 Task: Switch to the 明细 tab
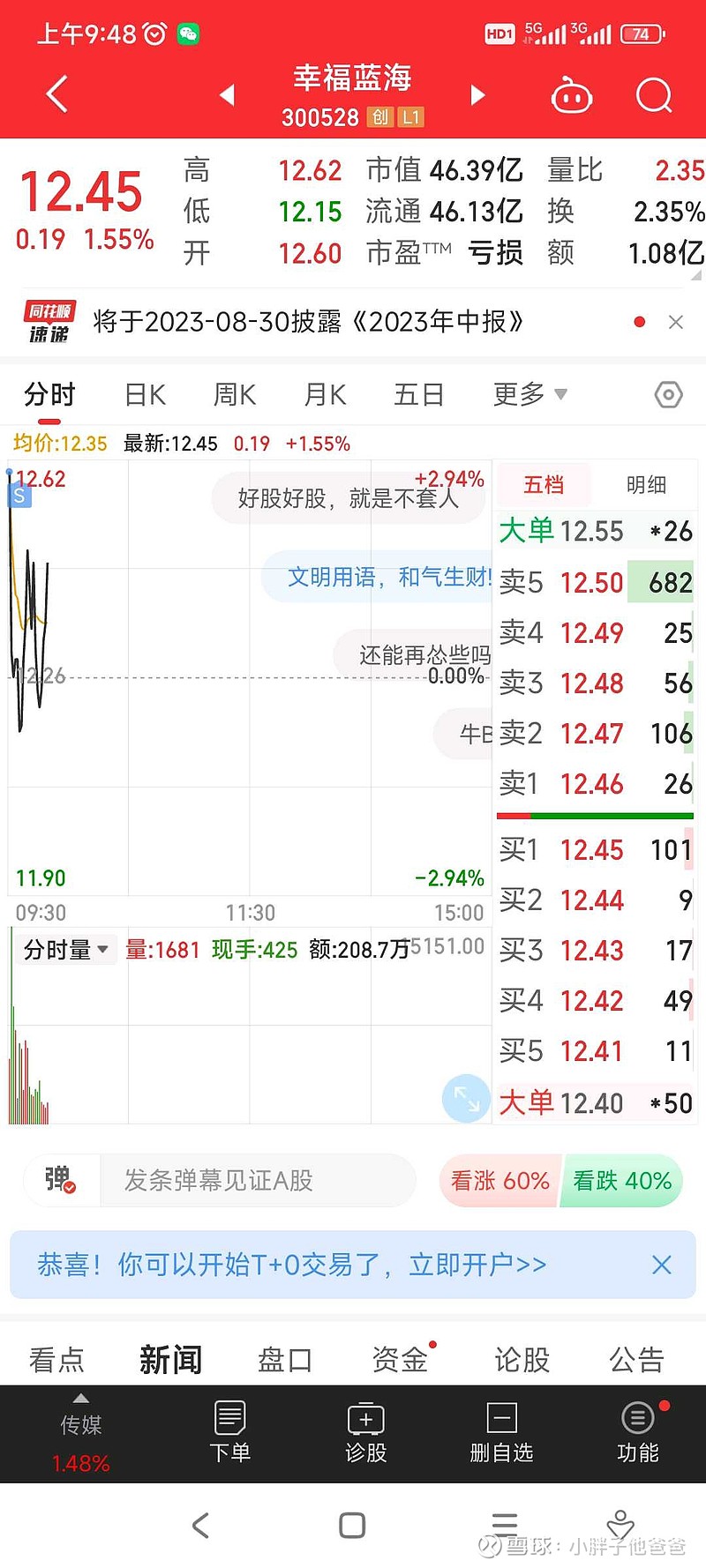[x=646, y=484]
